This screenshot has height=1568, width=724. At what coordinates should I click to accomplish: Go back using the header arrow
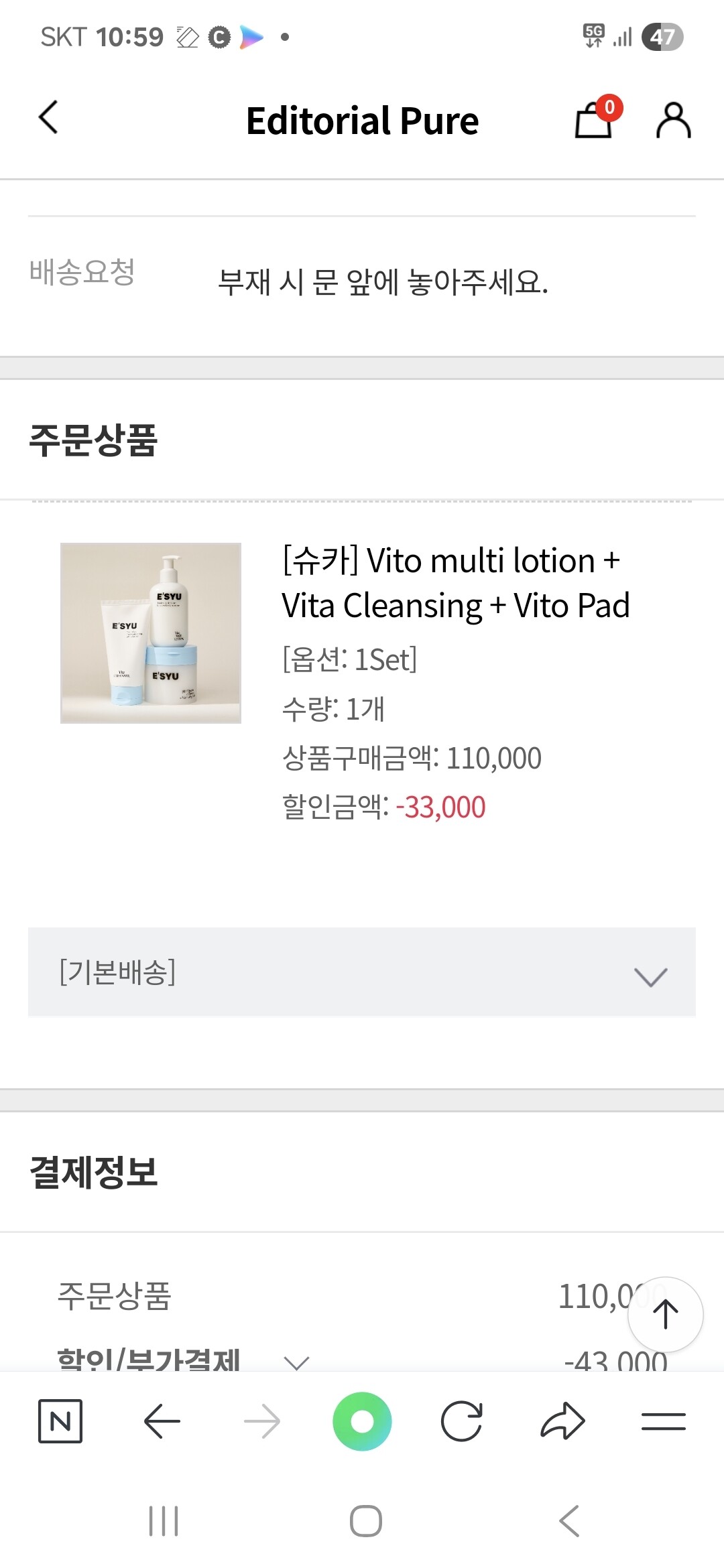tap(48, 118)
